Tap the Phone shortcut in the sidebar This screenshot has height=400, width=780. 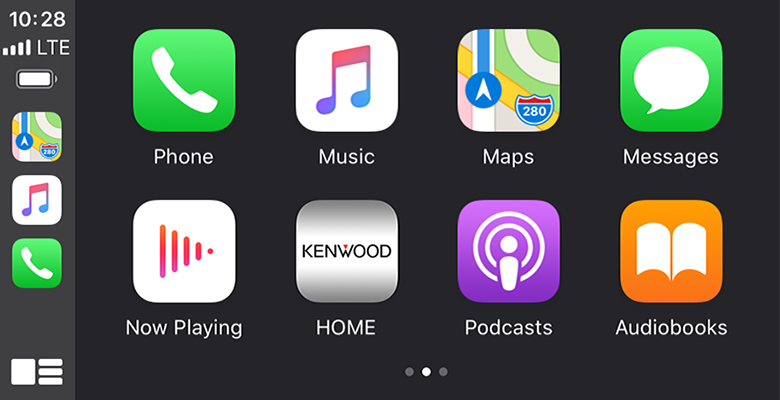pyautogui.click(x=37, y=263)
